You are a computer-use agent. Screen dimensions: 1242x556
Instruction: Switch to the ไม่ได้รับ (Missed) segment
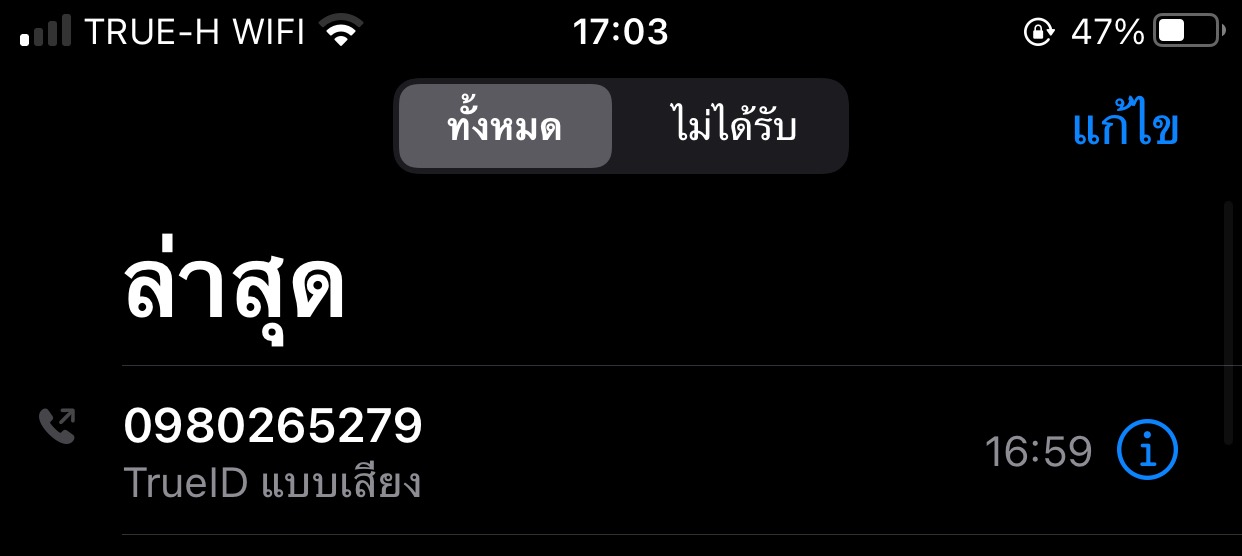tap(732, 127)
